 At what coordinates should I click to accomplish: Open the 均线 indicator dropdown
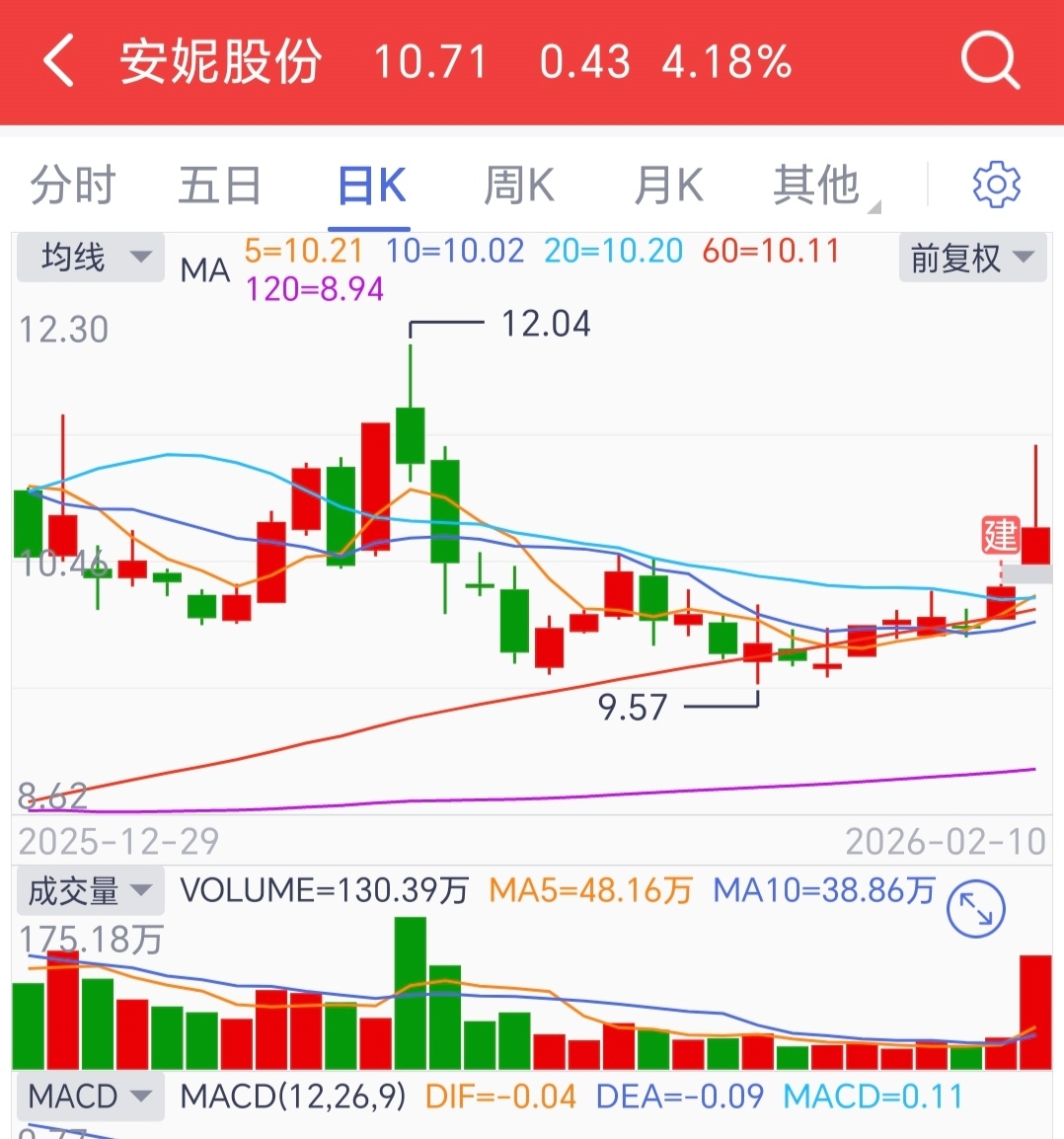(x=91, y=258)
